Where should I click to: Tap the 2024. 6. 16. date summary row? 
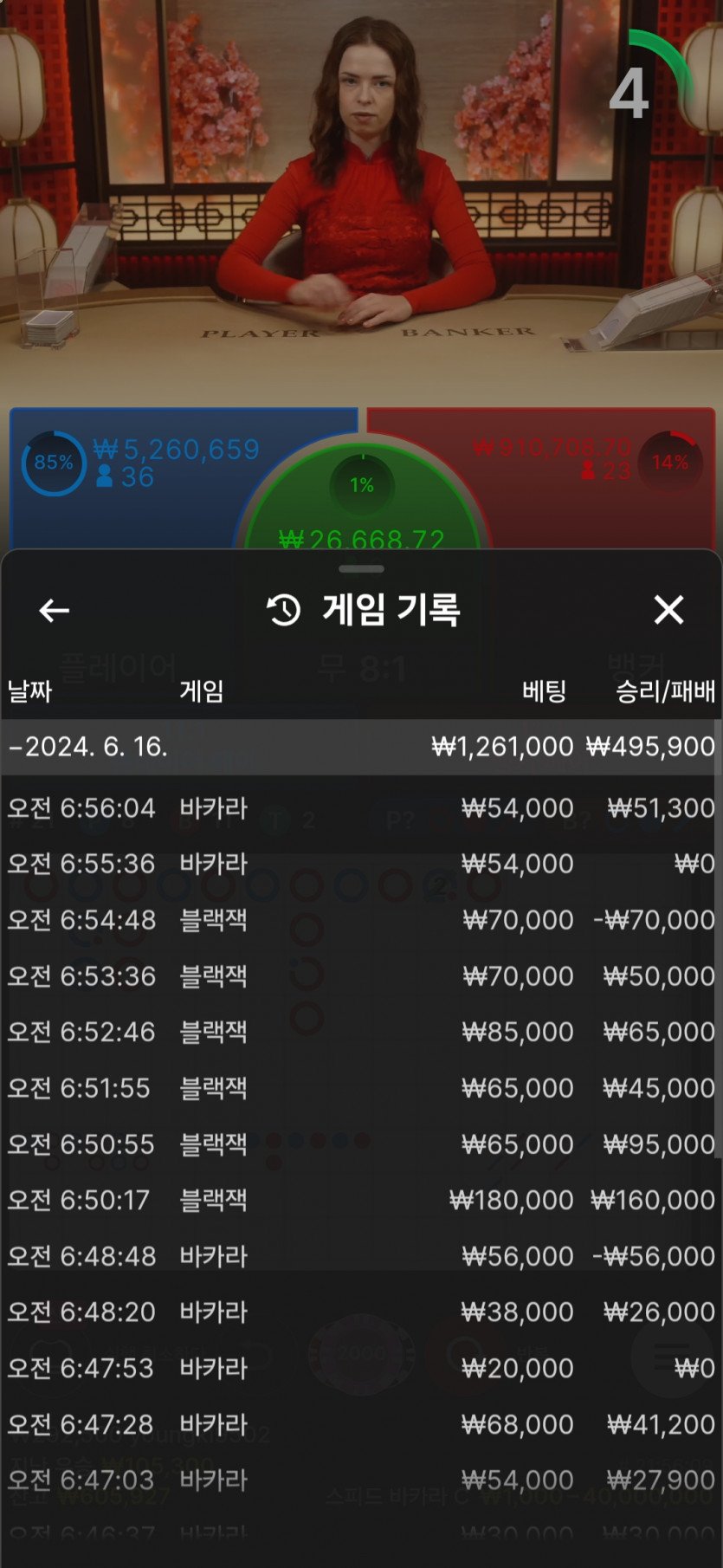pyautogui.click(x=361, y=747)
